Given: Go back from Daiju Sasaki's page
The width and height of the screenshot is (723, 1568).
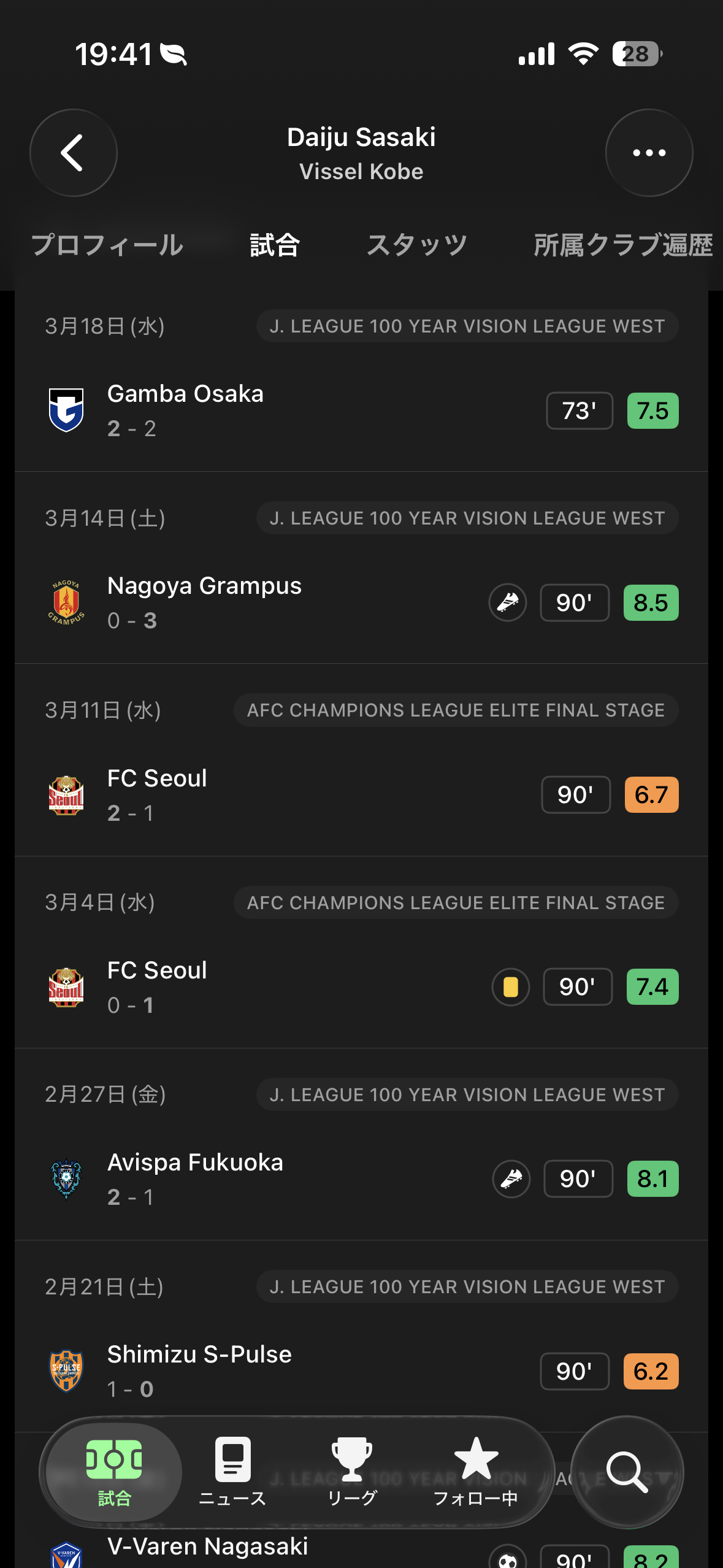Looking at the screenshot, I should [x=73, y=153].
